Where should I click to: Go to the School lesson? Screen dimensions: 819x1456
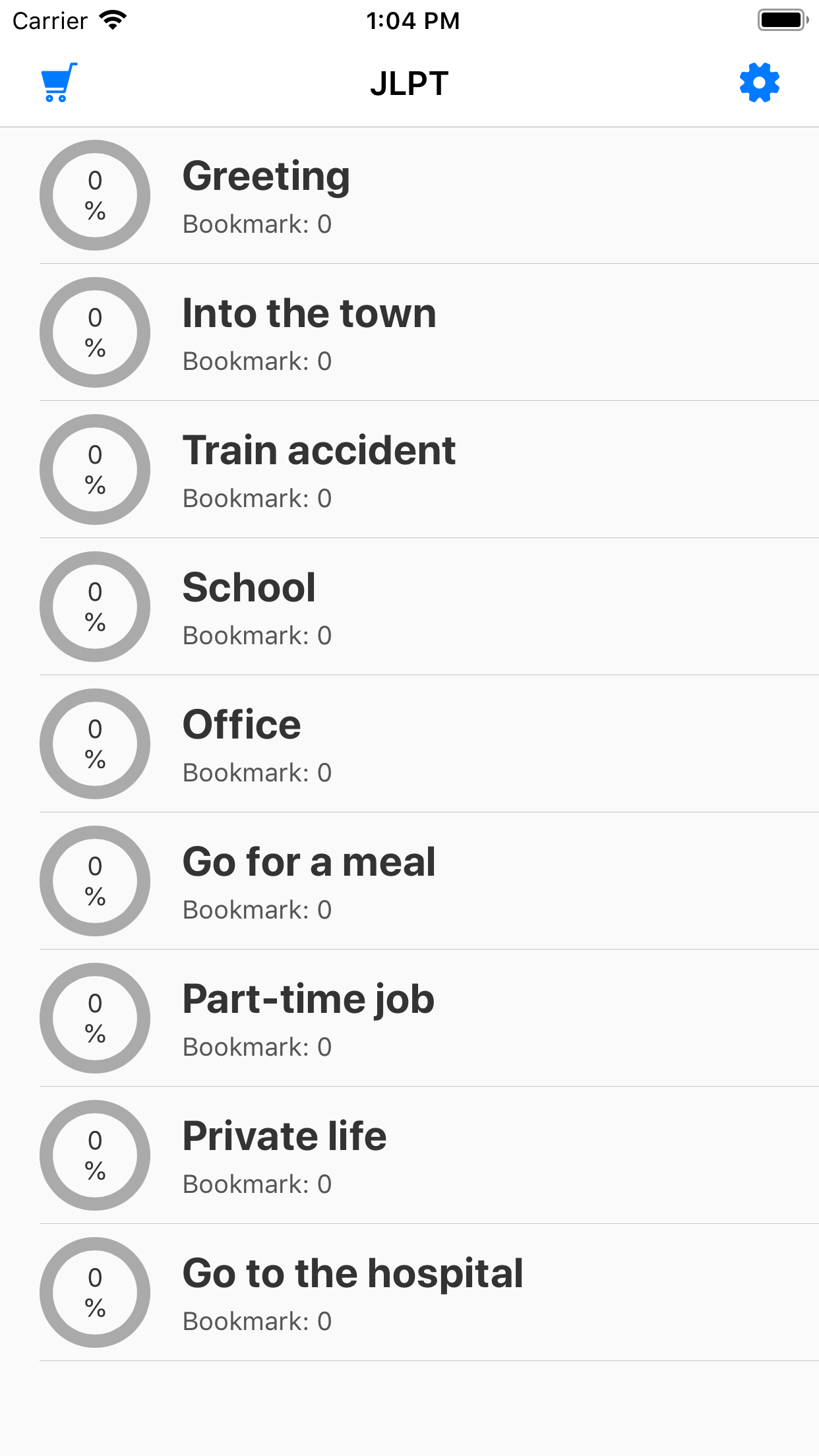[x=409, y=607]
